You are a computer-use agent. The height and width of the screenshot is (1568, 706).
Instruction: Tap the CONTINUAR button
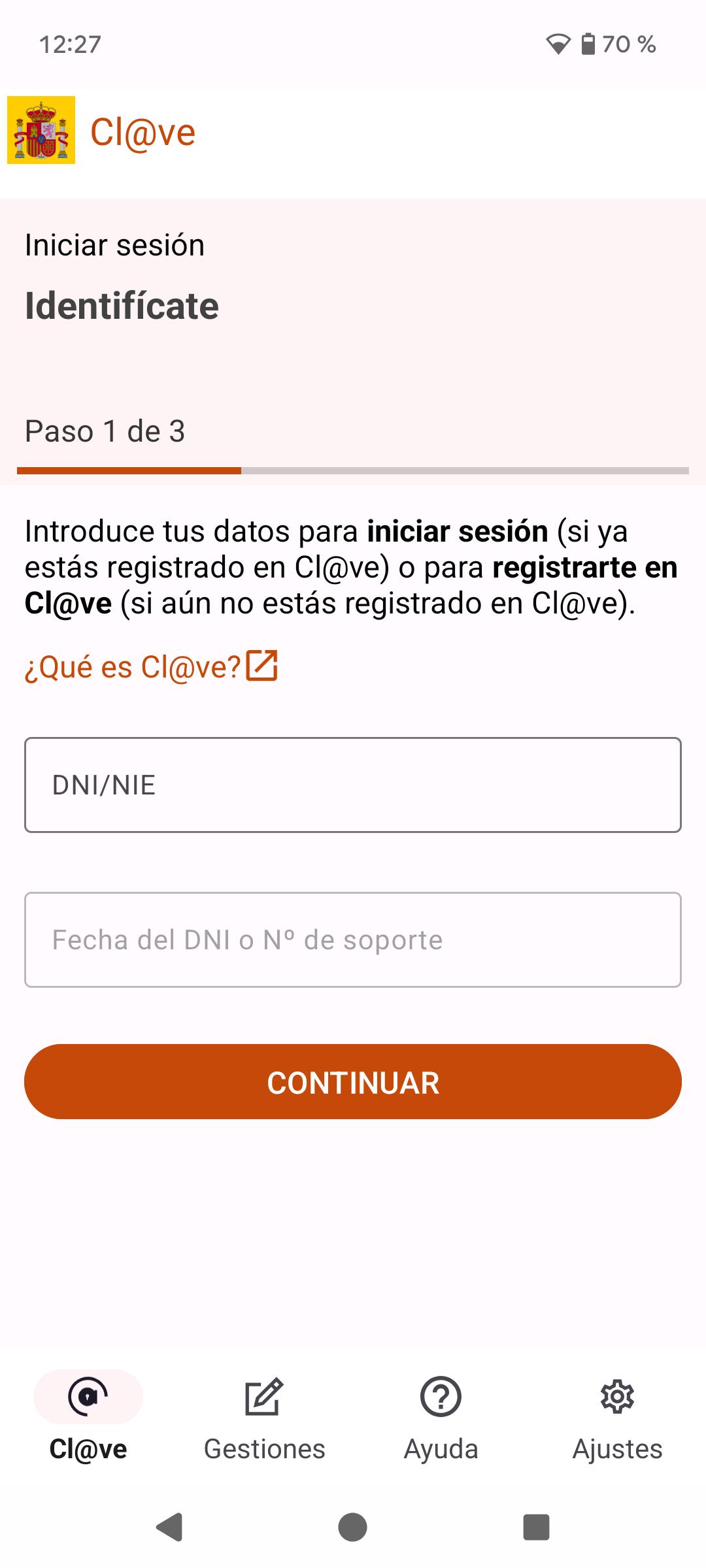pos(353,1082)
